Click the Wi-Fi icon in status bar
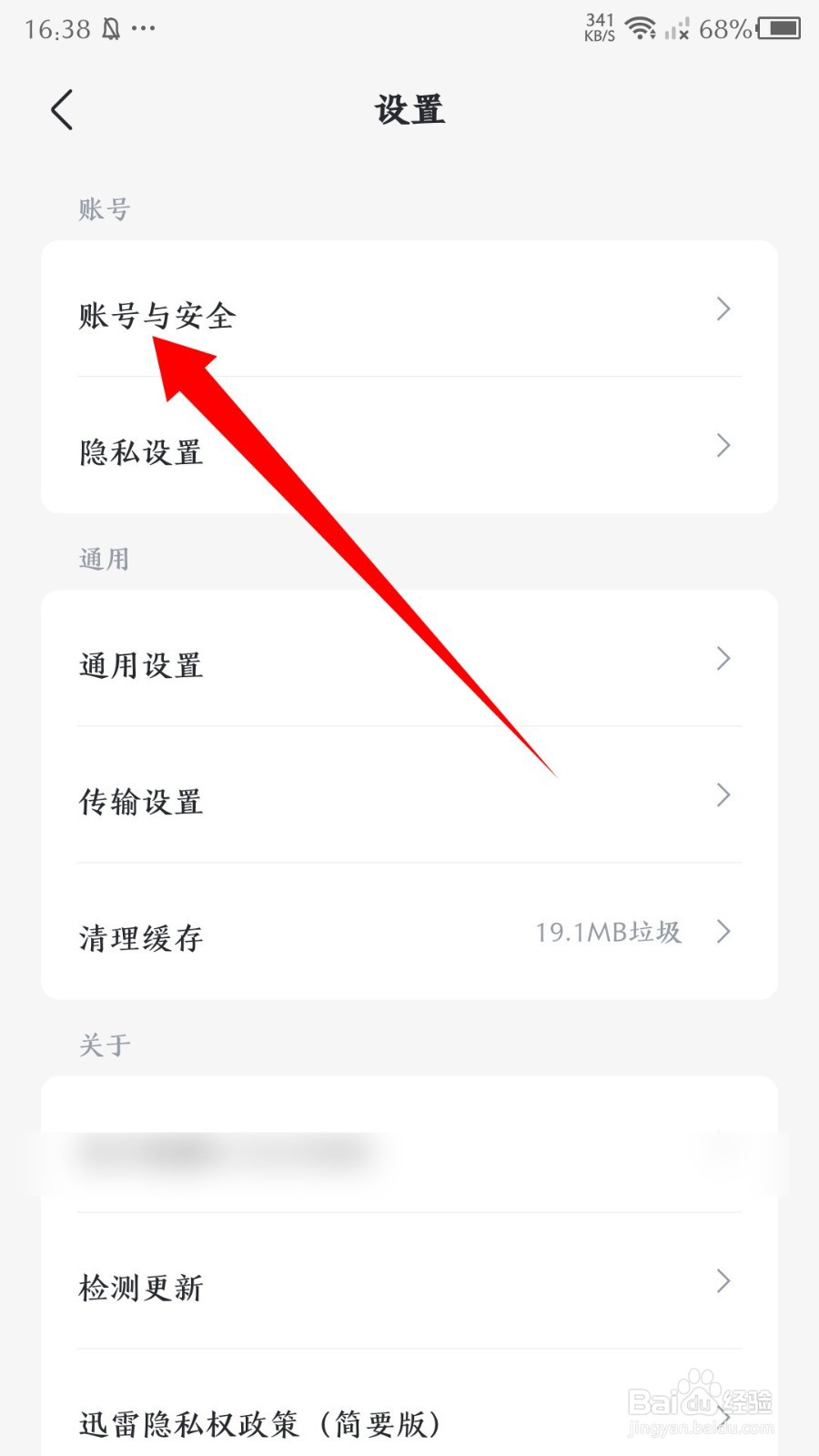 point(642,27)
